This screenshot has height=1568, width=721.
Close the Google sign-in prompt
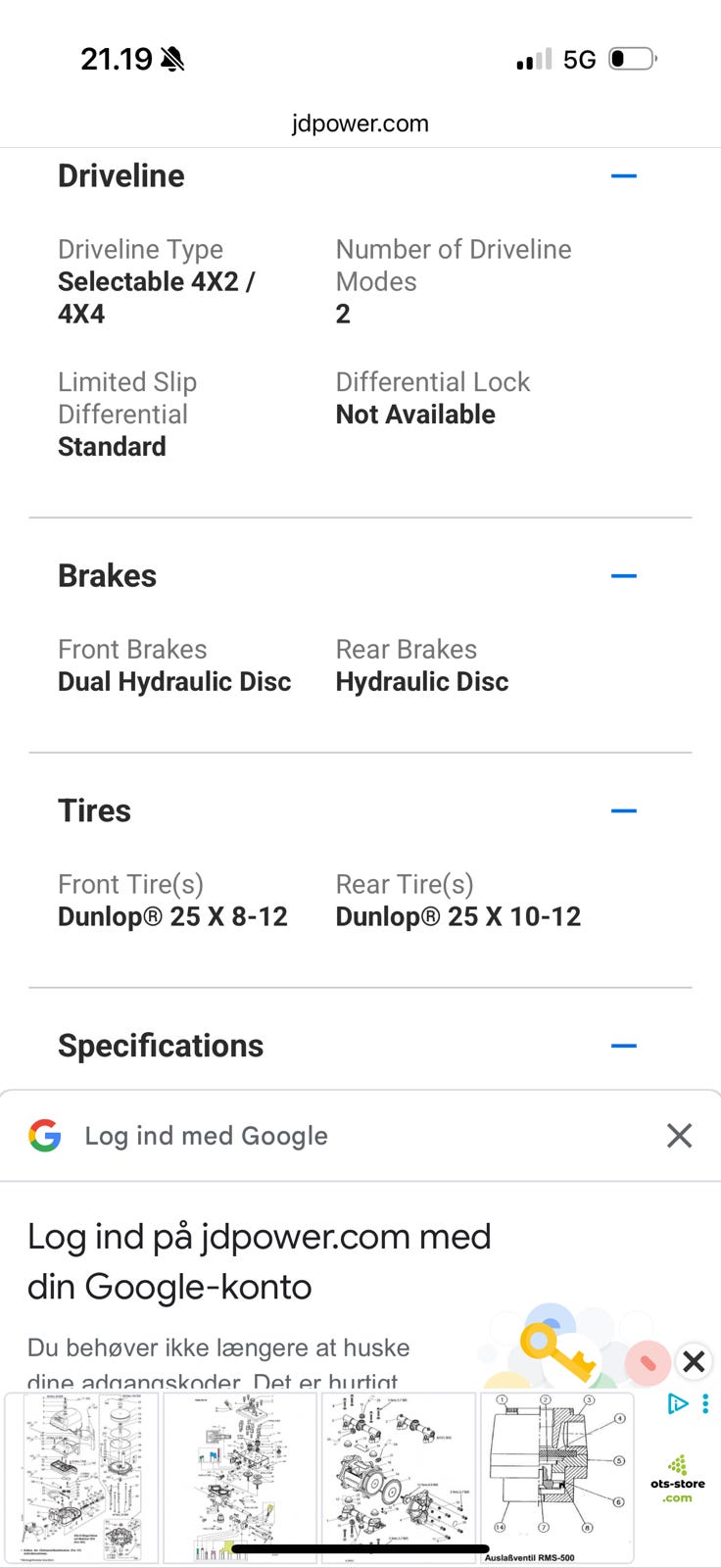coord(679,1136)
